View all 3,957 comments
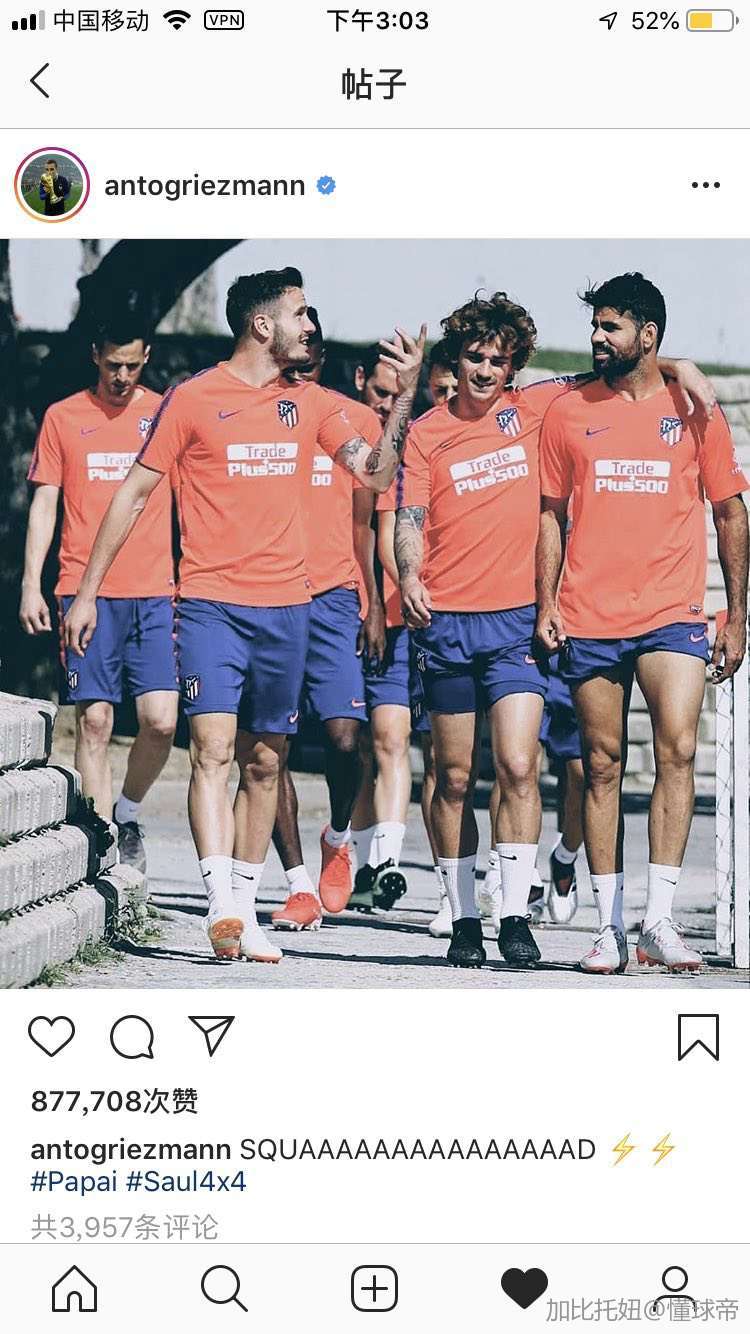750x1334 pixels. click(x=124, y=1226)
